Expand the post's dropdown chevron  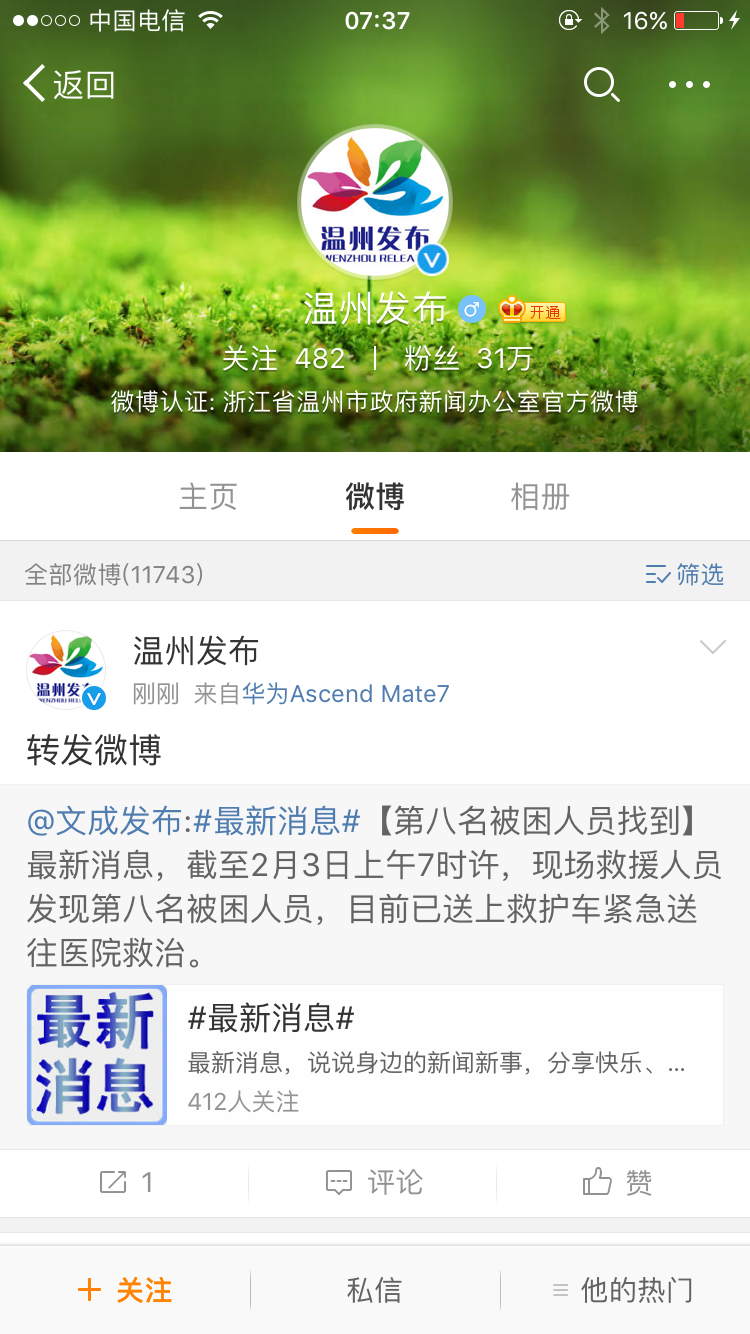pyautogui.click(x=712, y=648)
